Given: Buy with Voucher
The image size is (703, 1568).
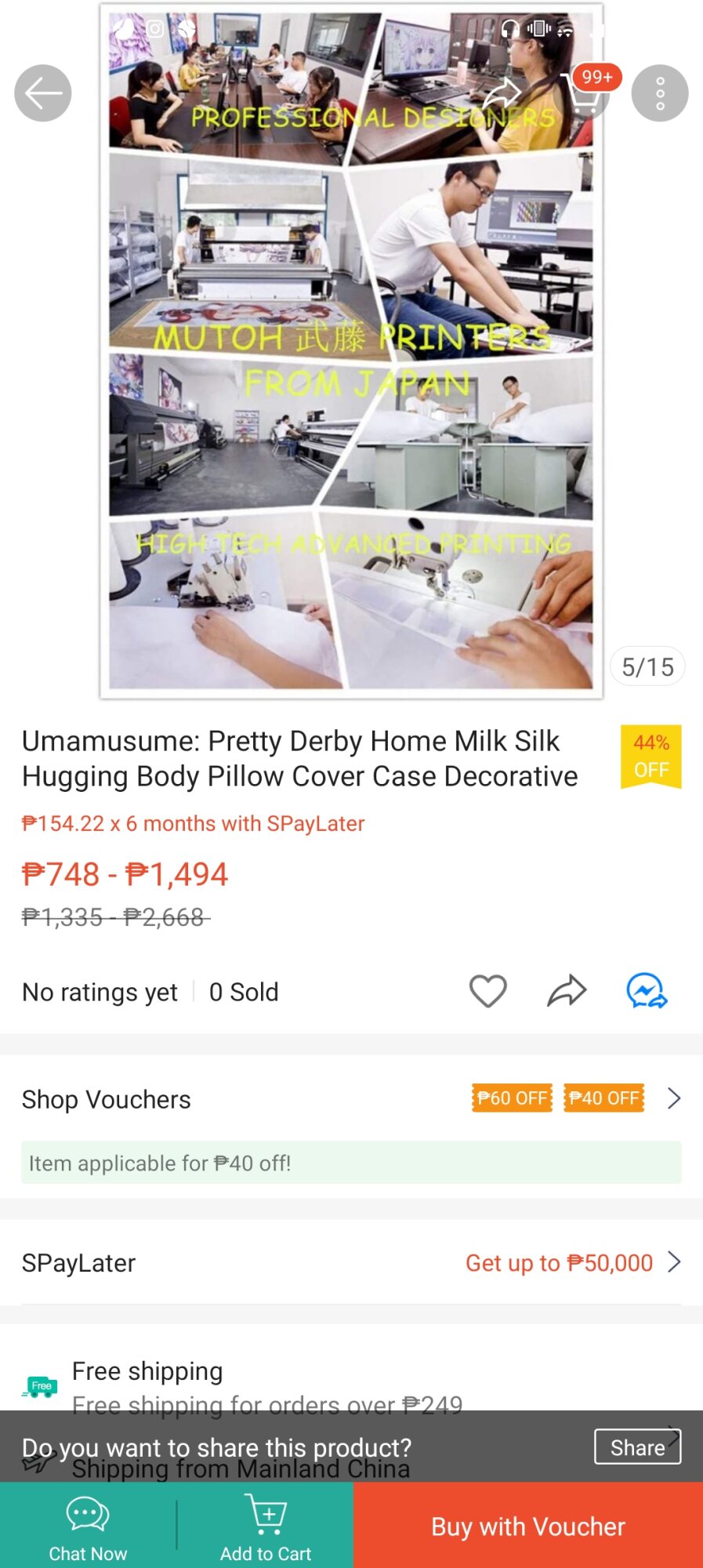Looking at the screenshot, I should [528, 1526].
